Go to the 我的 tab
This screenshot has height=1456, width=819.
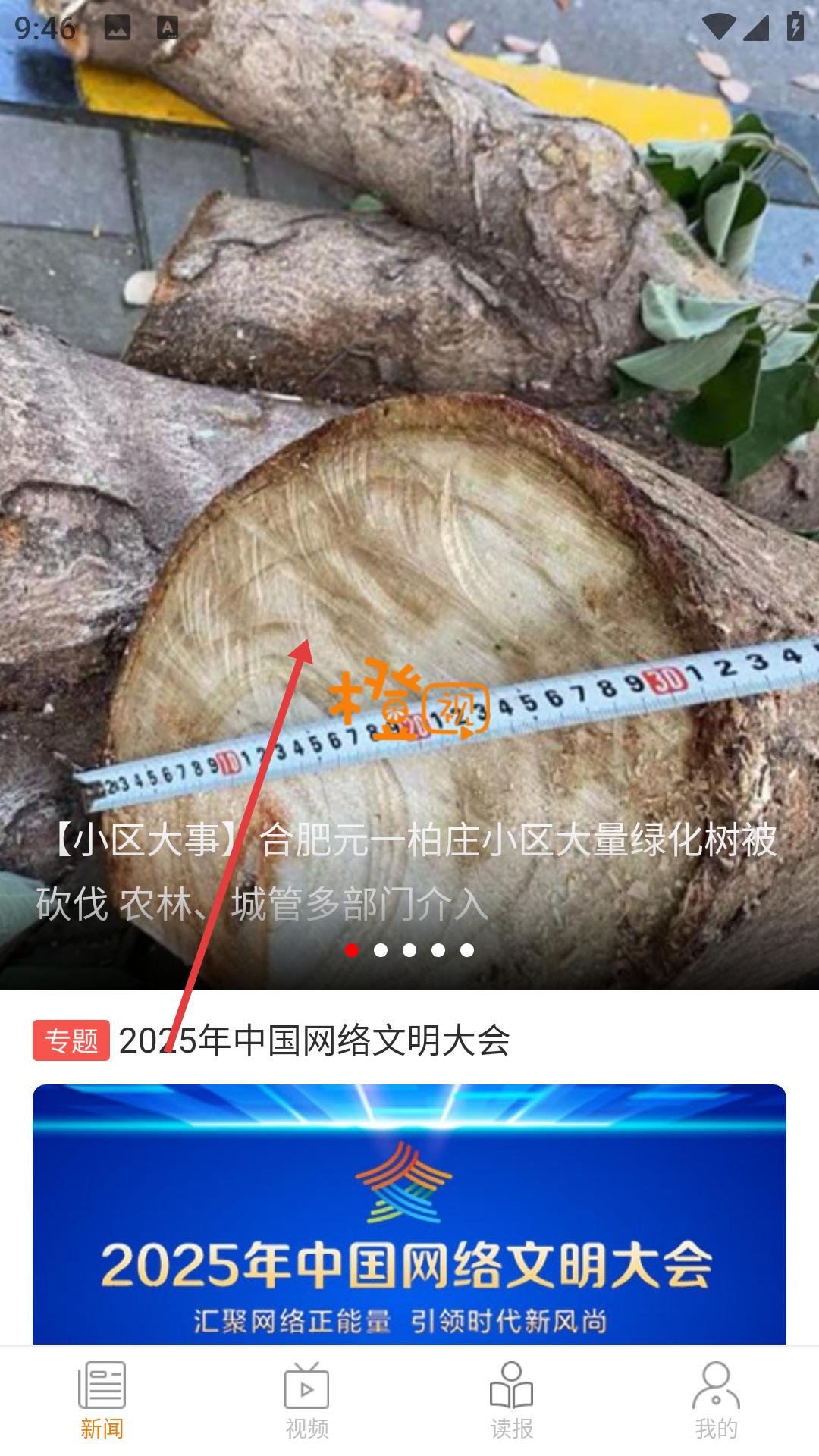[x=717, y=1402]
